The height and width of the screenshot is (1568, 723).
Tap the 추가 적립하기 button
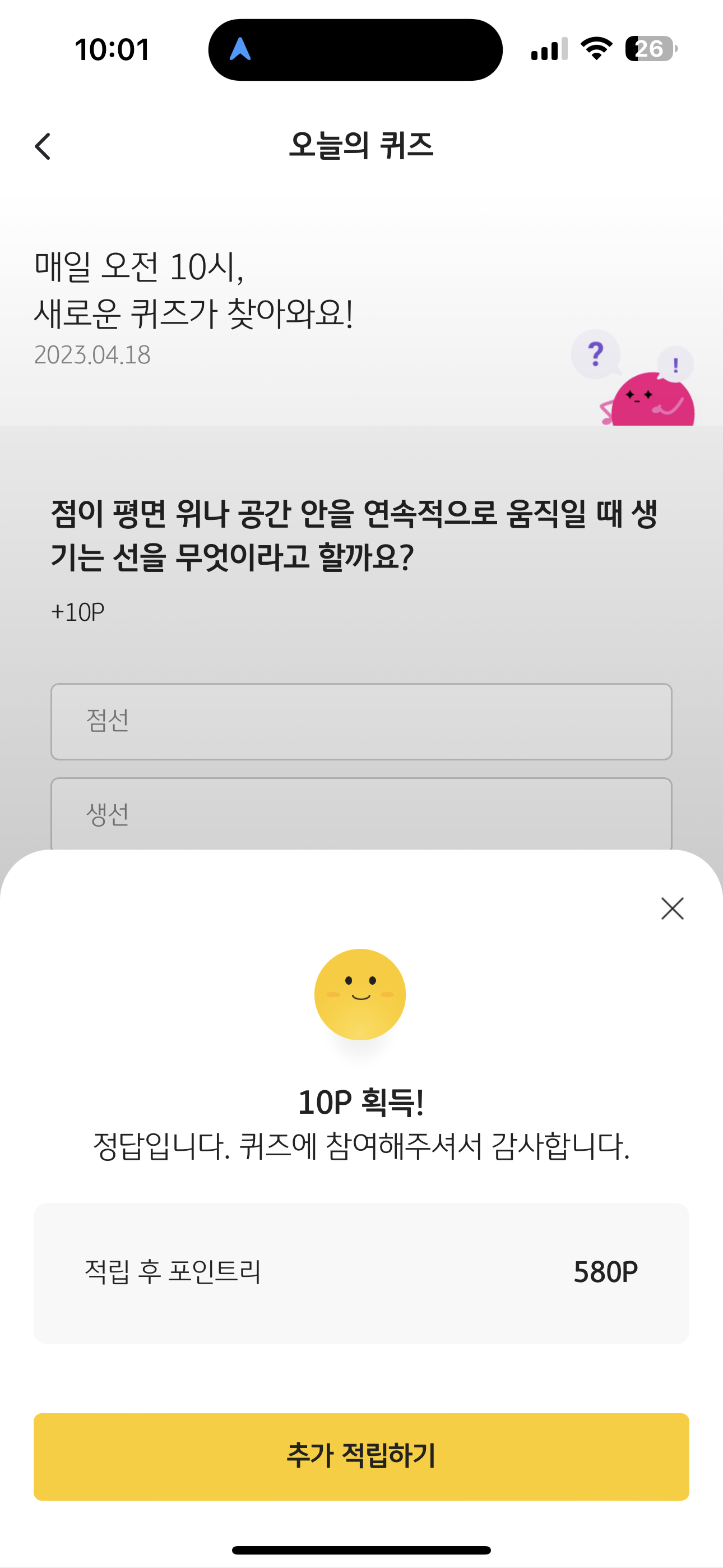tap(361, 1456)
